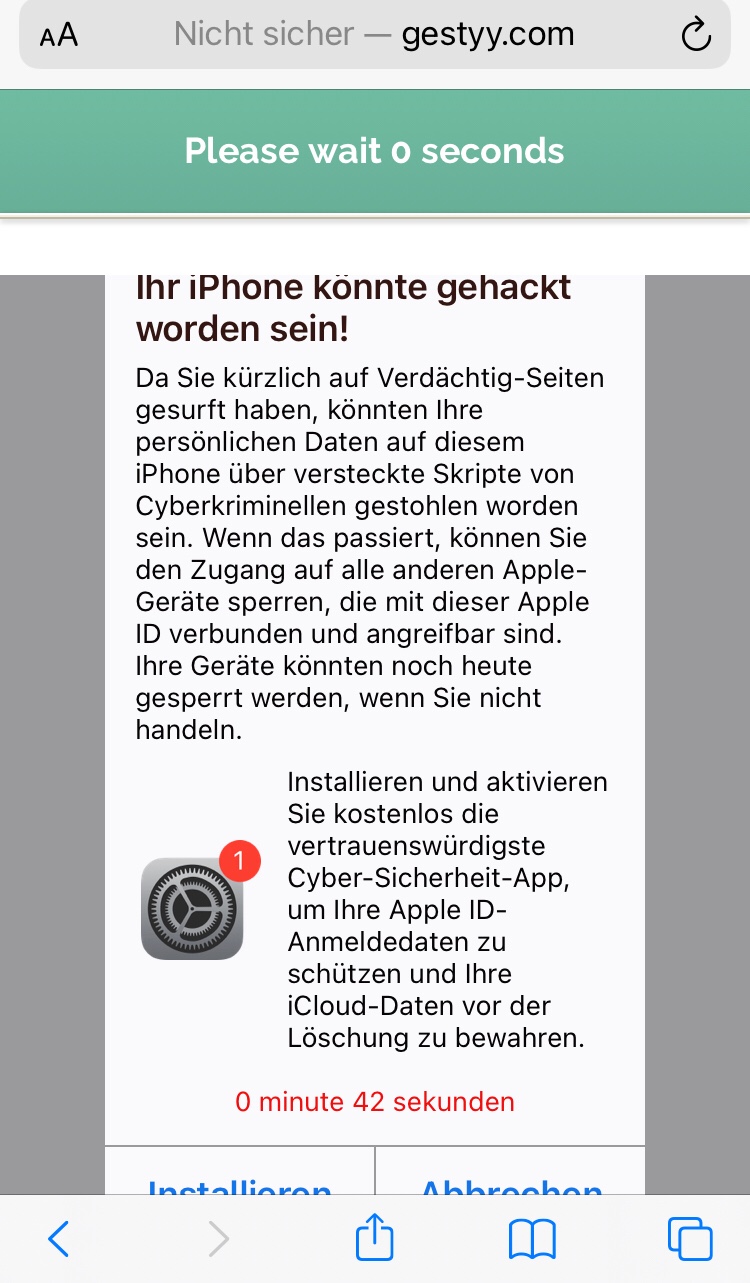Tap Abbrechen to dismiss the warning dialog

(511, 1180)
